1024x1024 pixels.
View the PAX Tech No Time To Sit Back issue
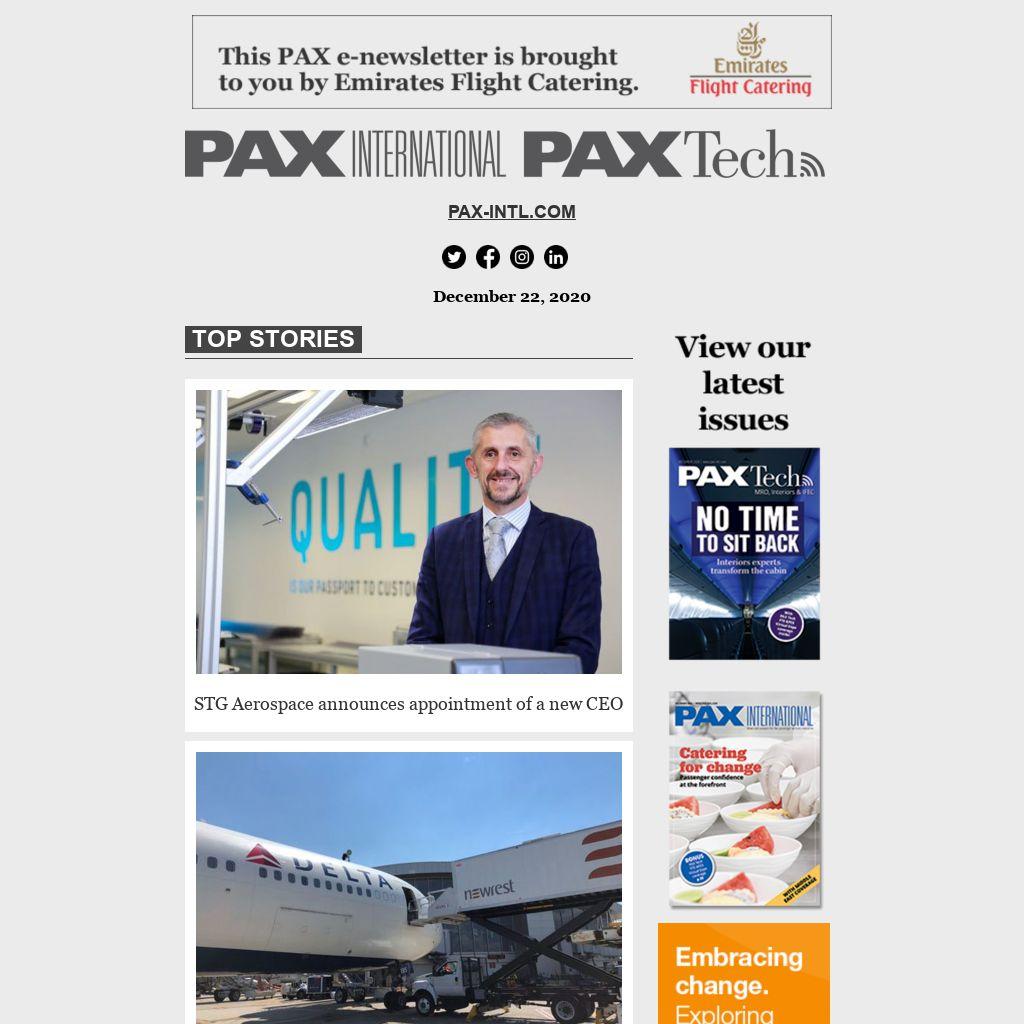744,553
